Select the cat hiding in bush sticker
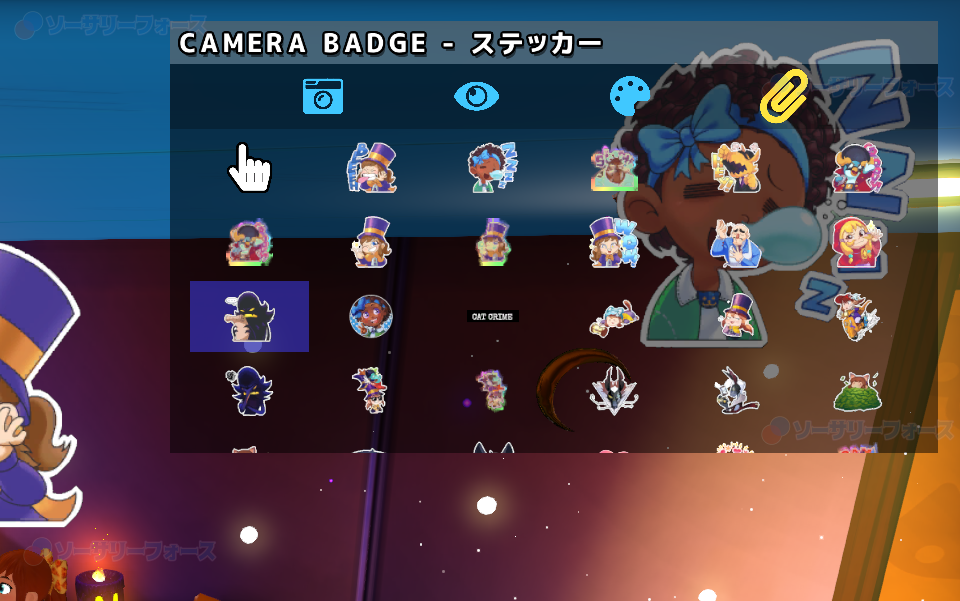Viewport: 960px width, 601px height. coord(858,391)
